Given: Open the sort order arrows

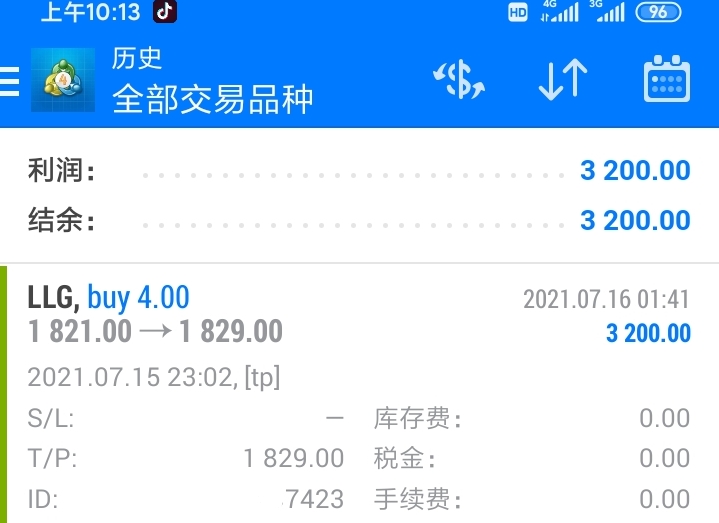Looking at the screenshot, I should 563,80.
